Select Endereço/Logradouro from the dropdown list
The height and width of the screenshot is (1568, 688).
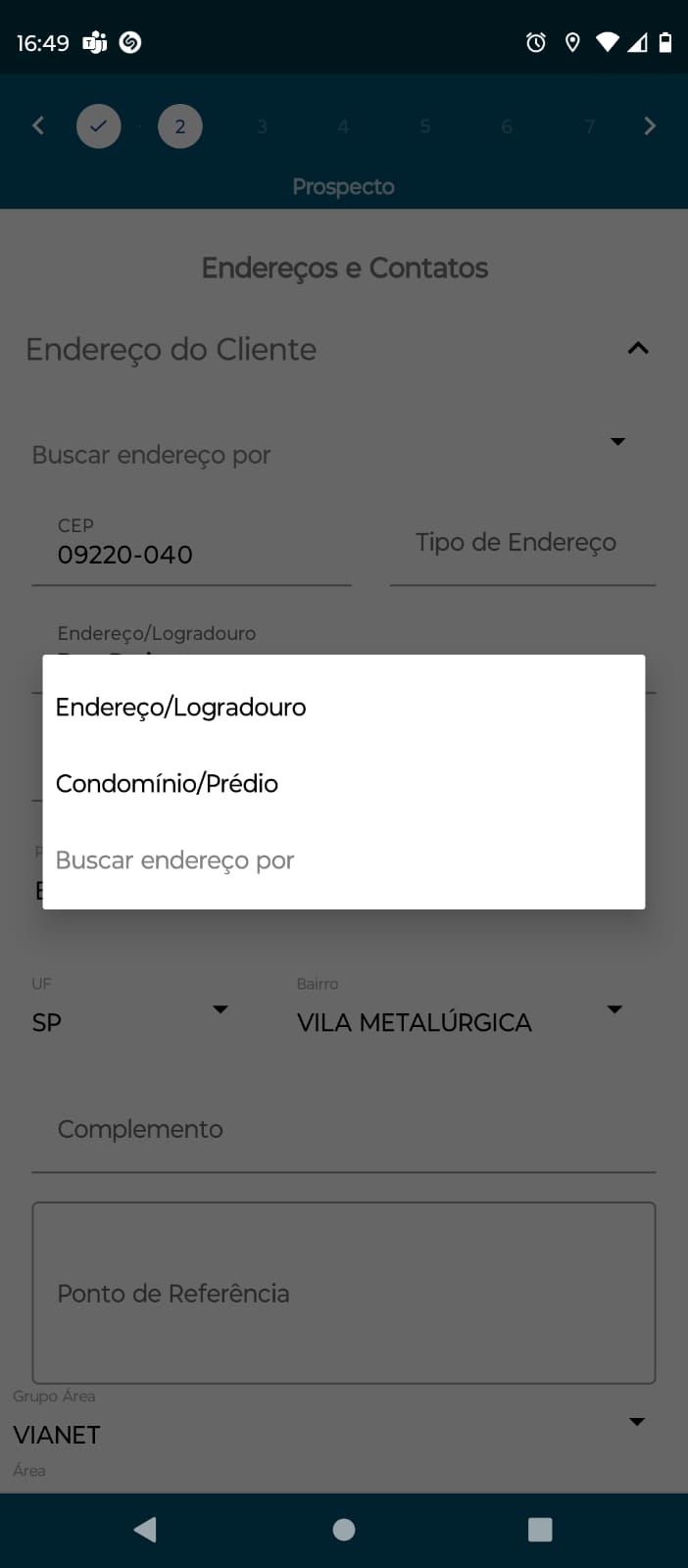pos(181,707)
